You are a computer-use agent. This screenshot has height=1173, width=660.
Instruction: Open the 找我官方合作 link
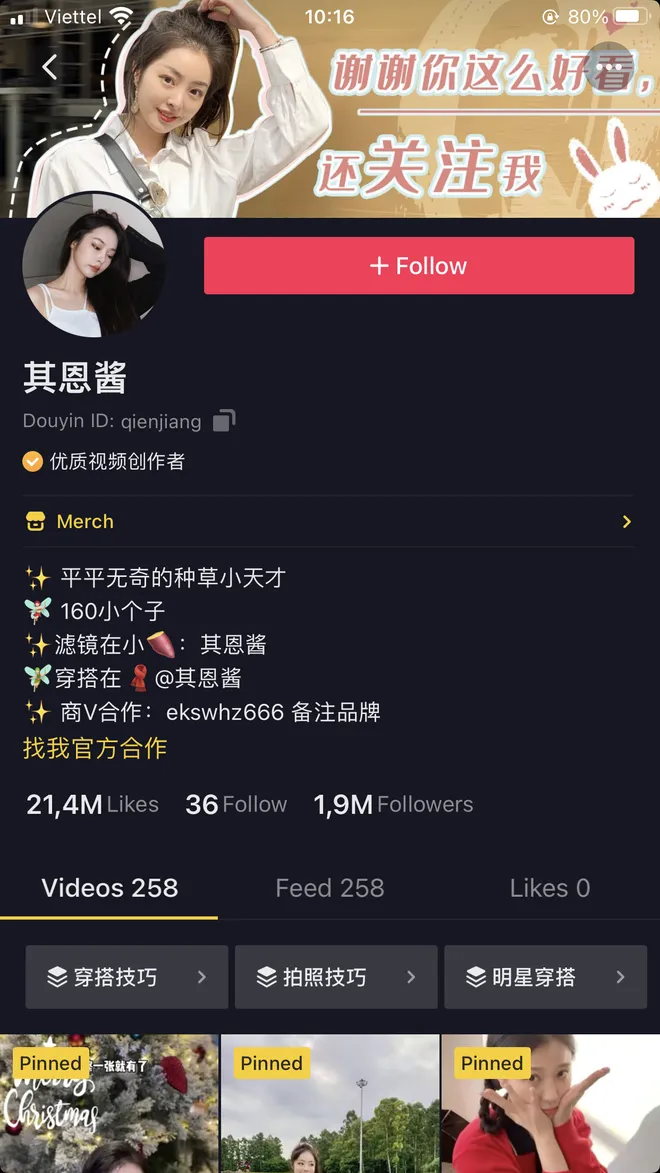95,748
